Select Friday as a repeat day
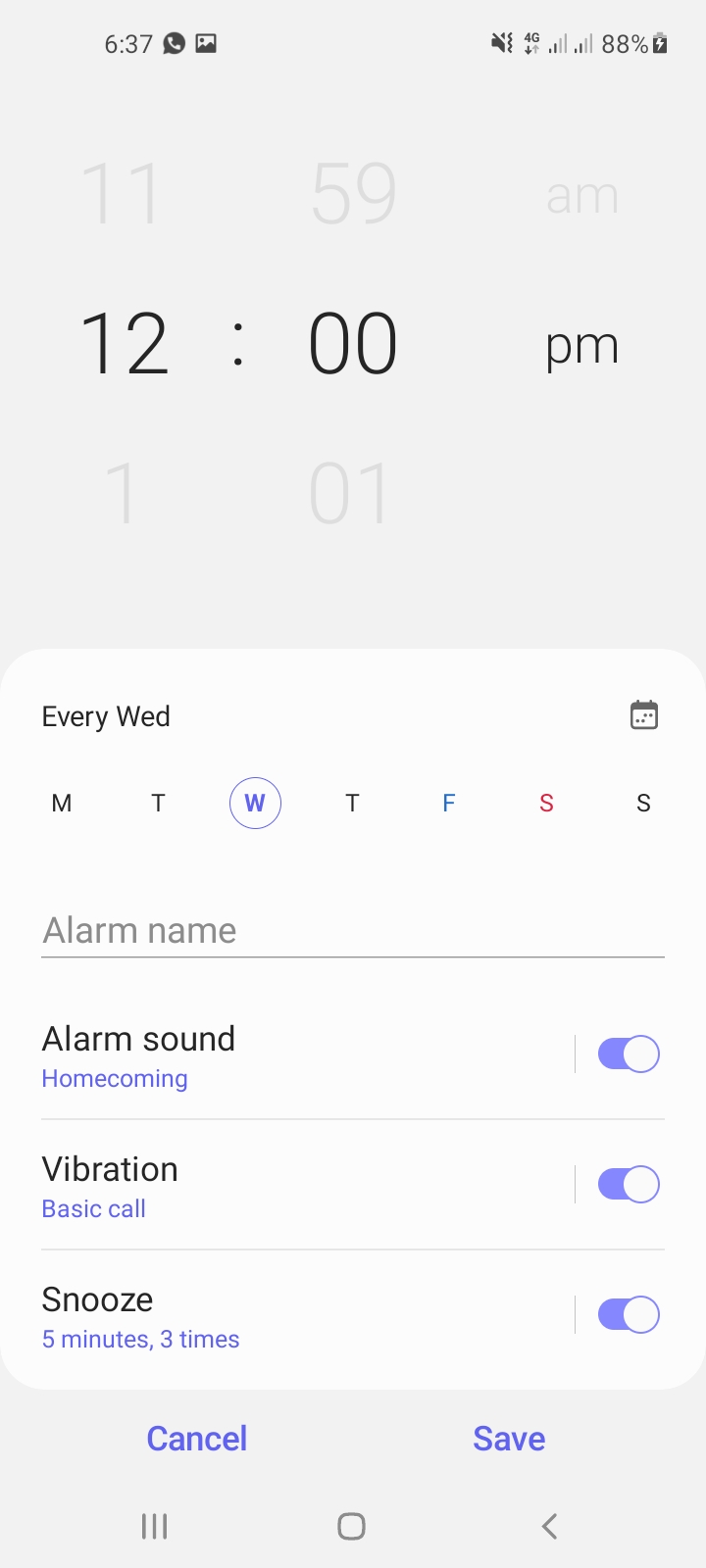The image size is (706, 1568). pos(449,804)
